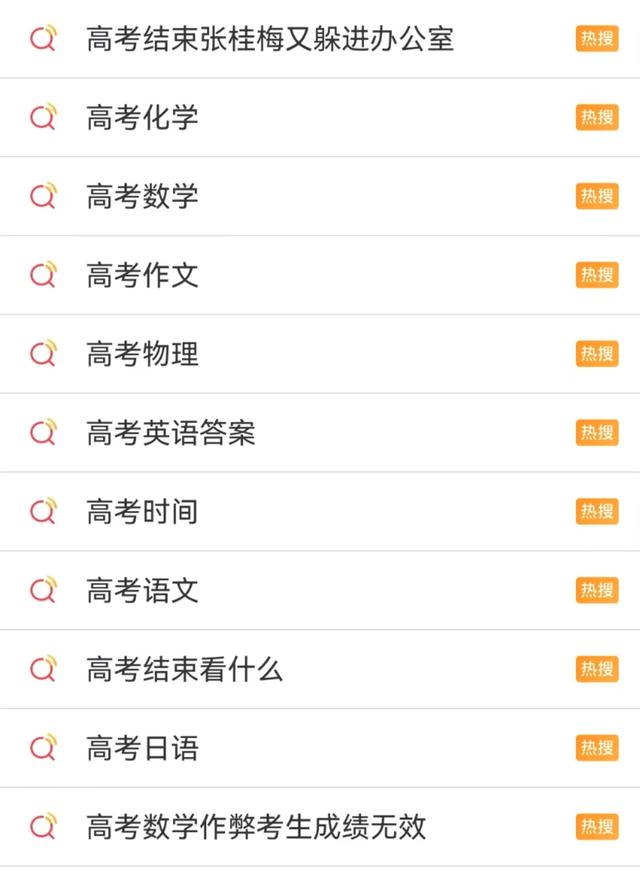Open the 高考时间 suggestion row

coord(143,511)
